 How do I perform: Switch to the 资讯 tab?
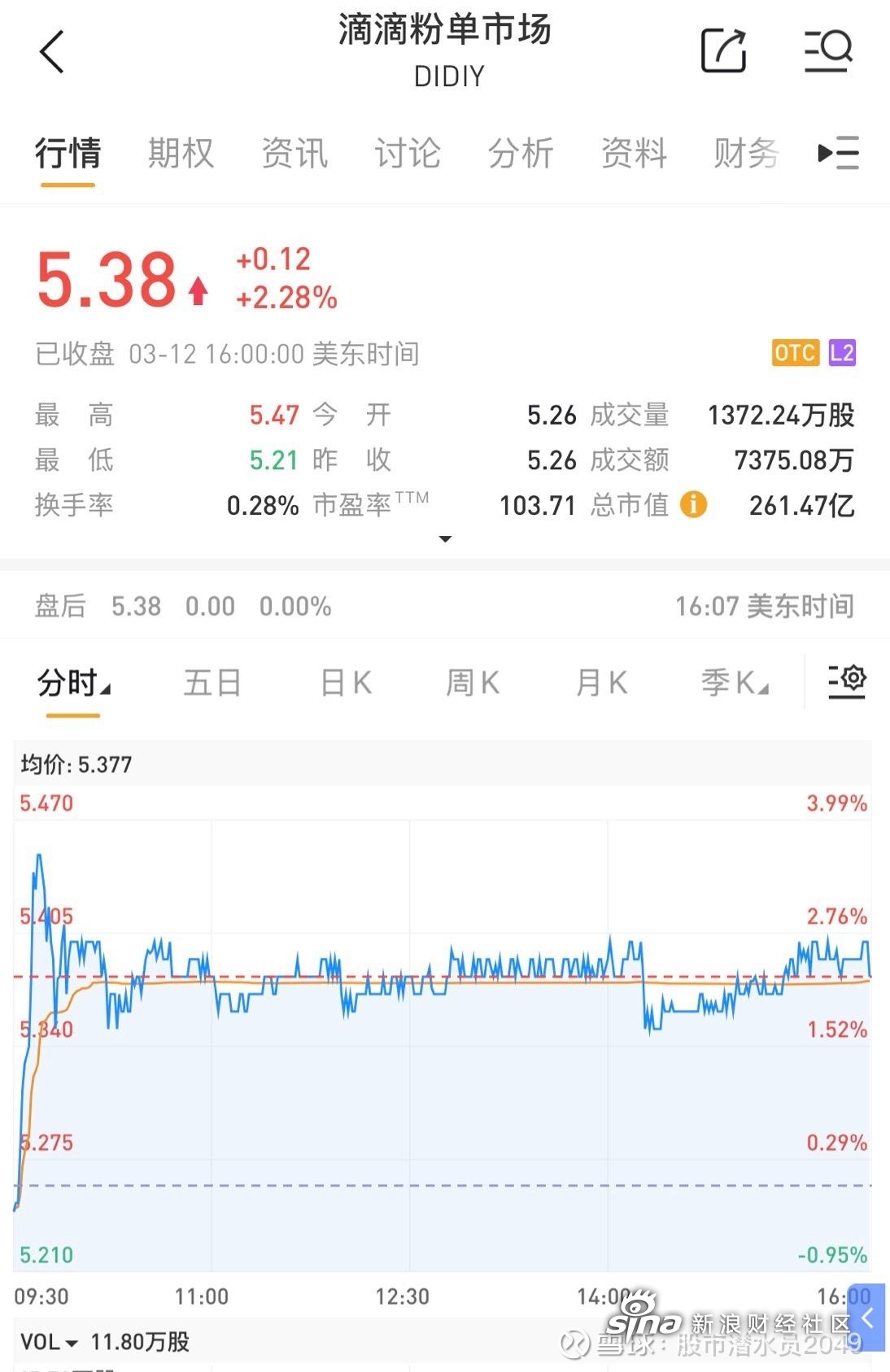294,153
